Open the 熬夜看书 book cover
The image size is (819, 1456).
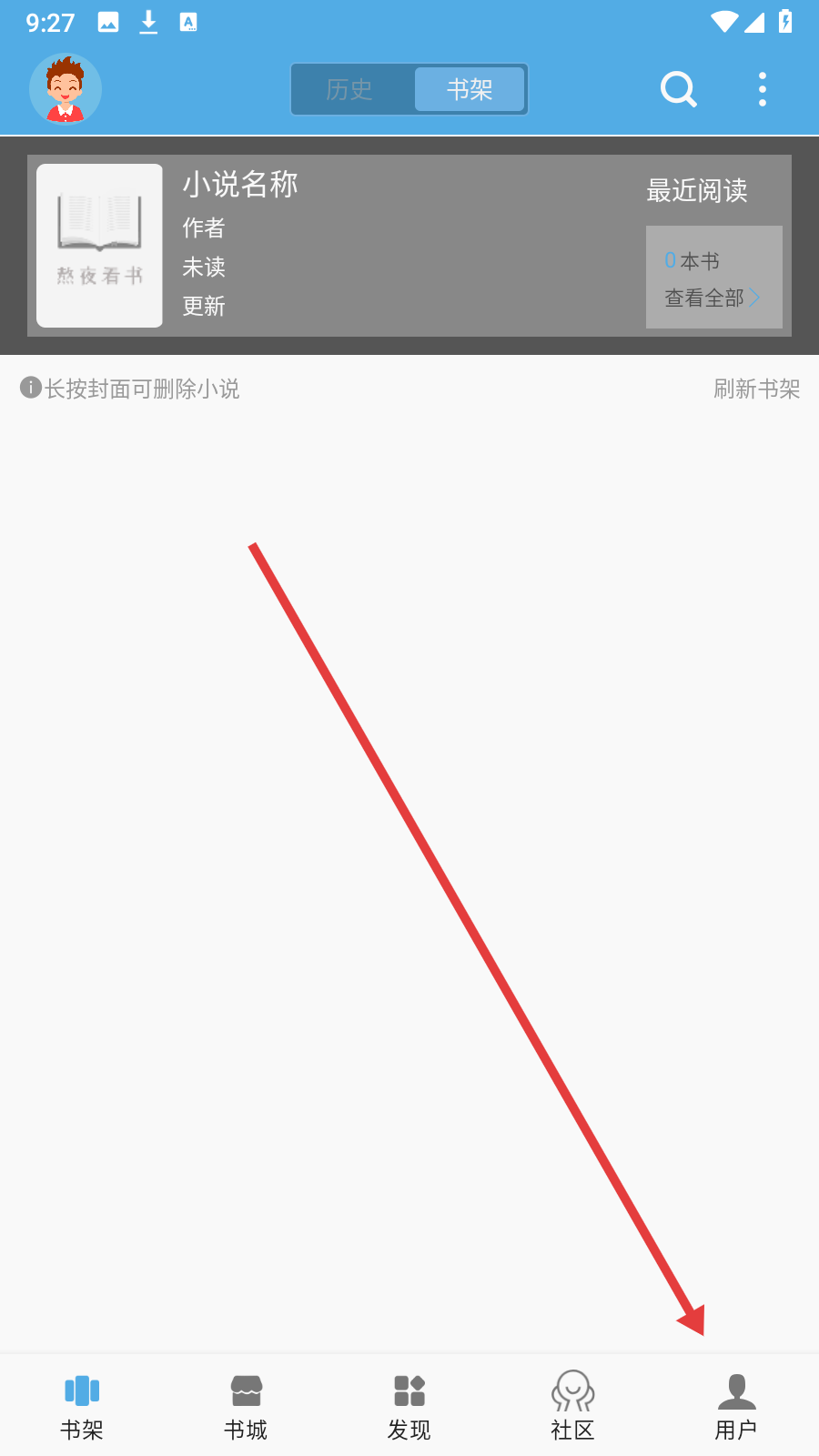[x=99, y=246]
